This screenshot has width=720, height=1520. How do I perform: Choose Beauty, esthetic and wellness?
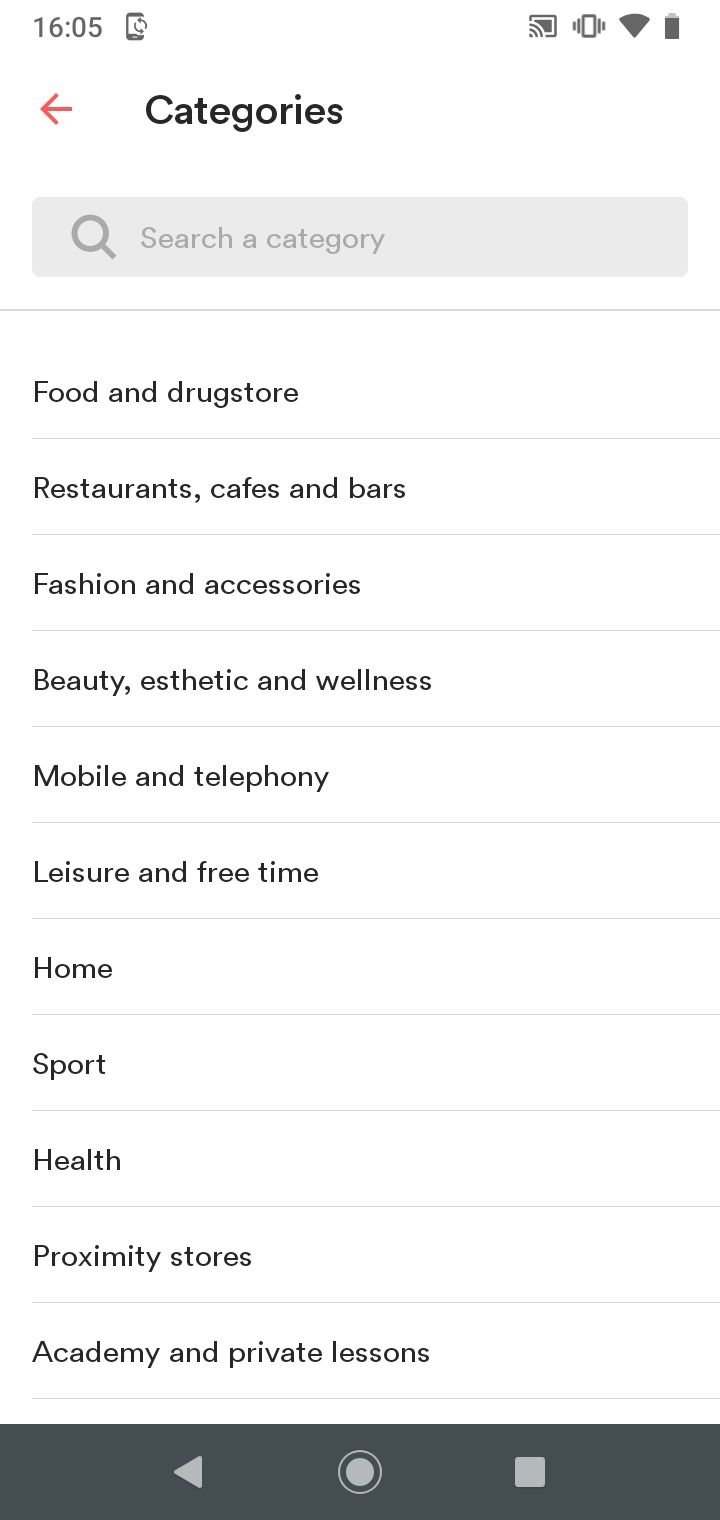(360, 680)
